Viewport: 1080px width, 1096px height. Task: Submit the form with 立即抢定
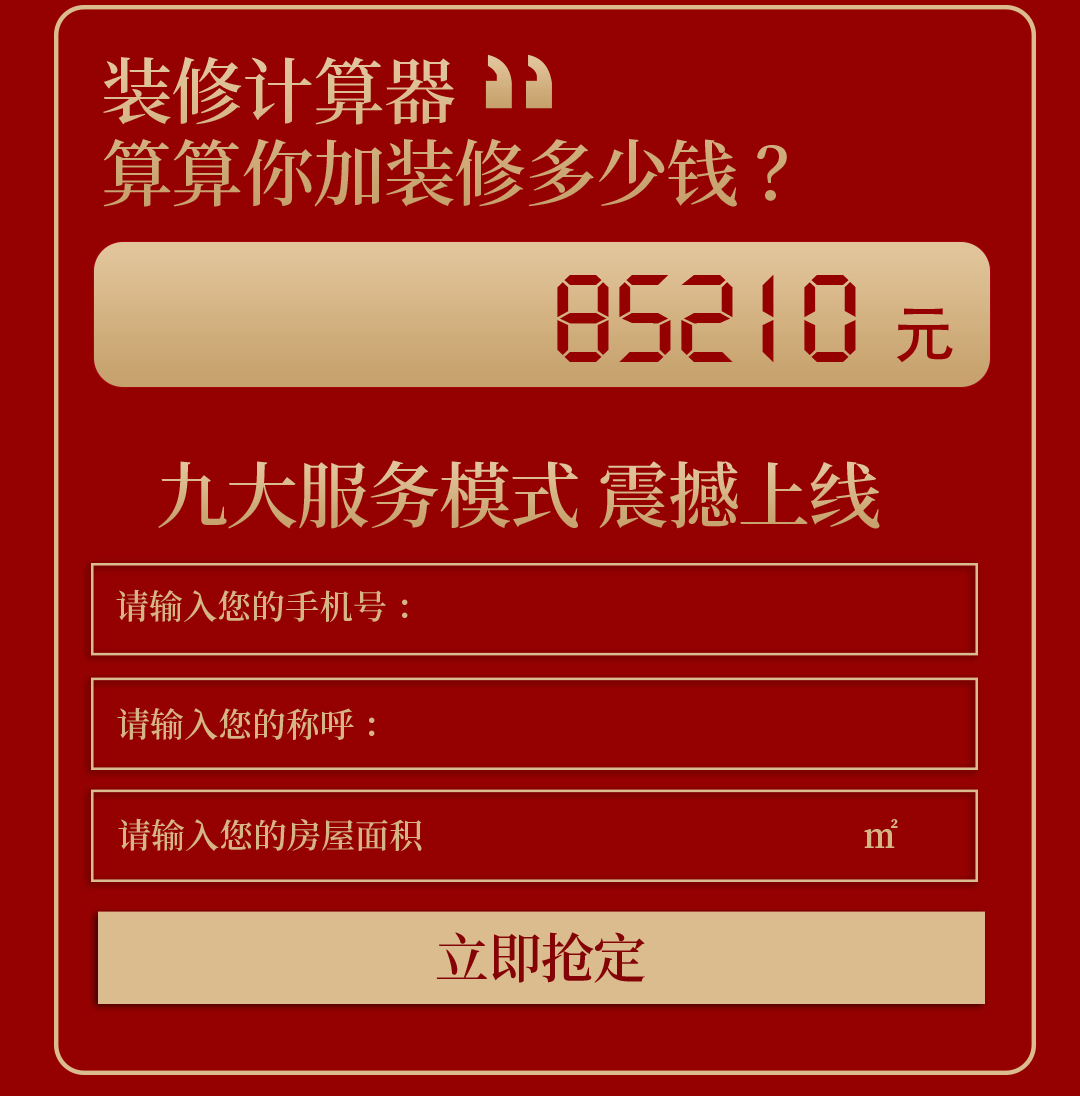[x=541, y=957]
